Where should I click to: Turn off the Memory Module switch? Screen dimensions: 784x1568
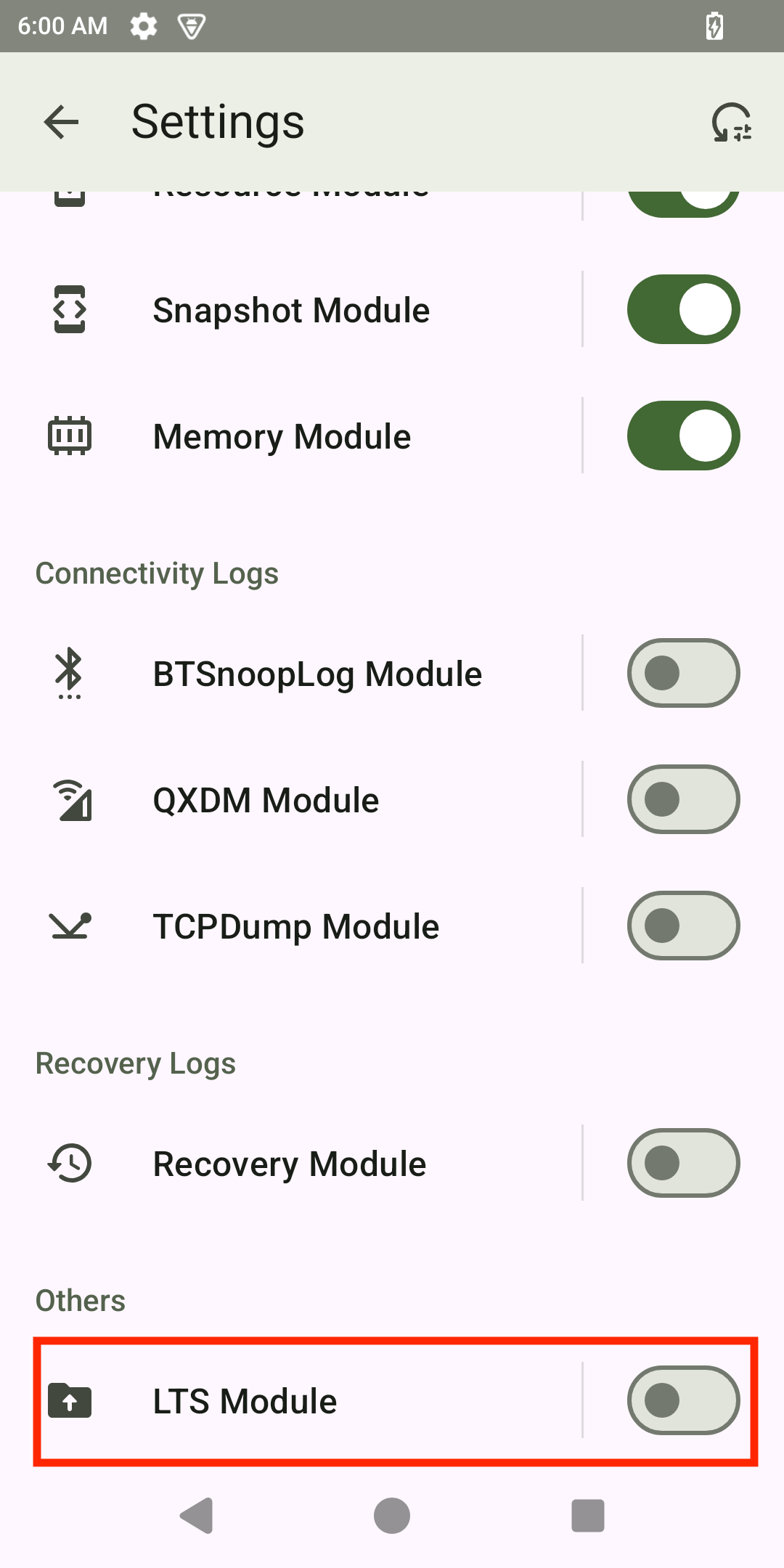[683, 436]
